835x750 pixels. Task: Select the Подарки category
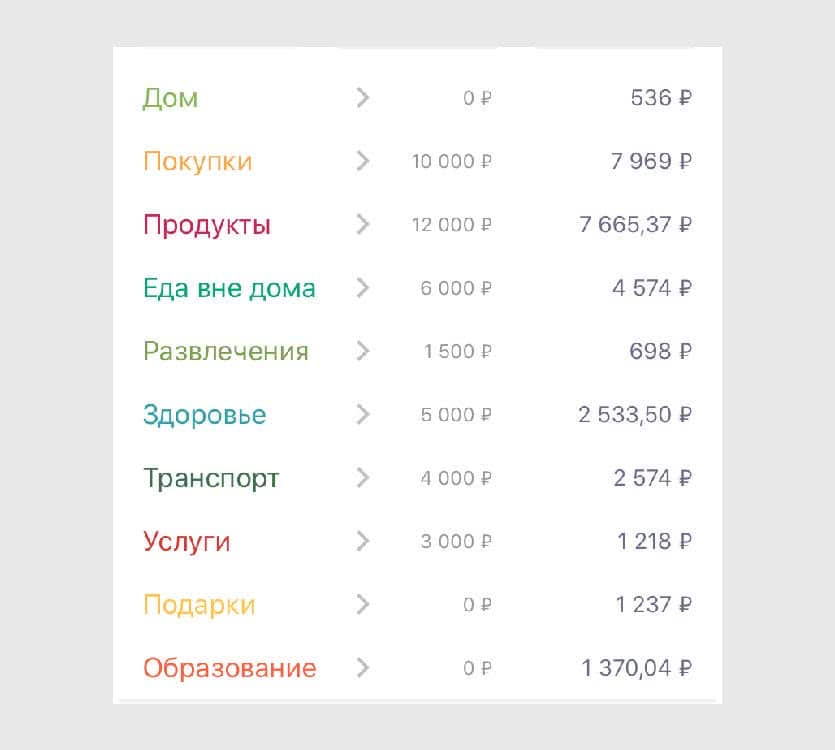(x=199, y=605)
